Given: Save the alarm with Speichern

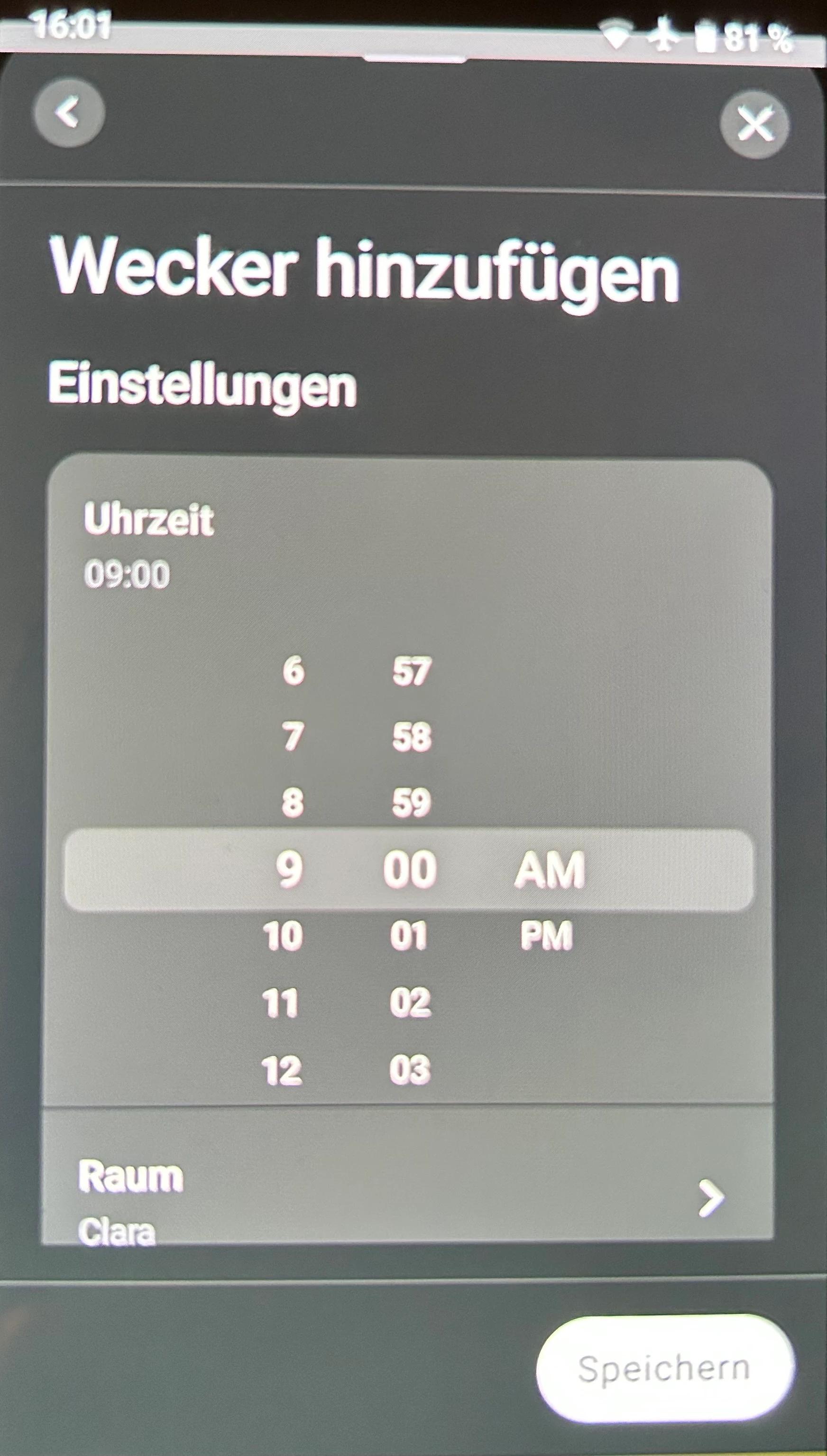Looking at the screenshot, I should [x=664, y=1368].
